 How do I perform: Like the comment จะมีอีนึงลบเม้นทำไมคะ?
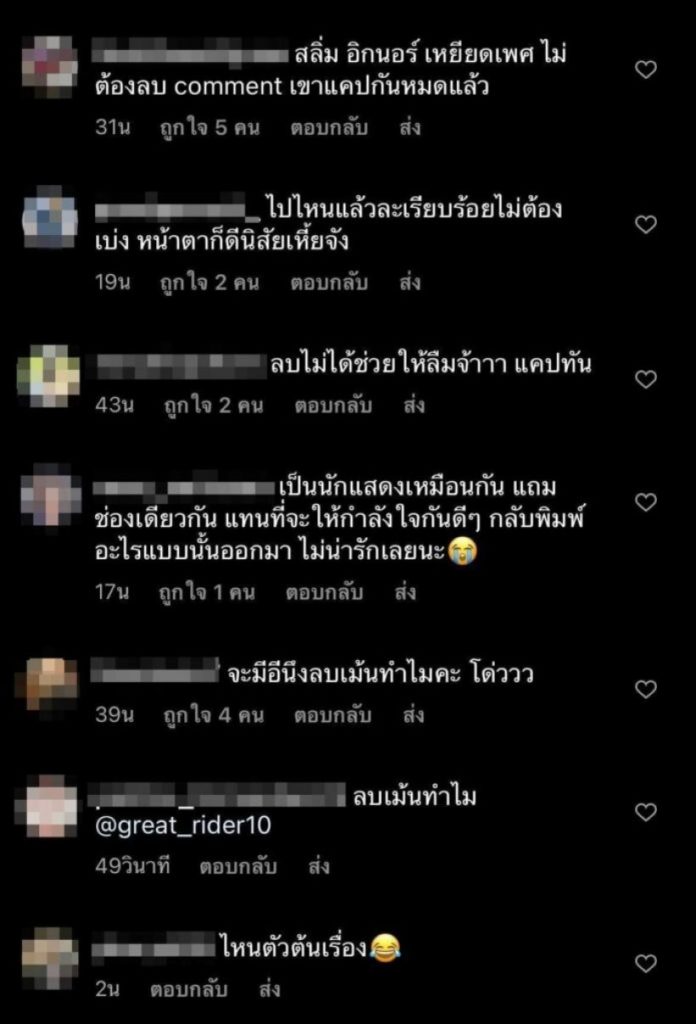646,689
